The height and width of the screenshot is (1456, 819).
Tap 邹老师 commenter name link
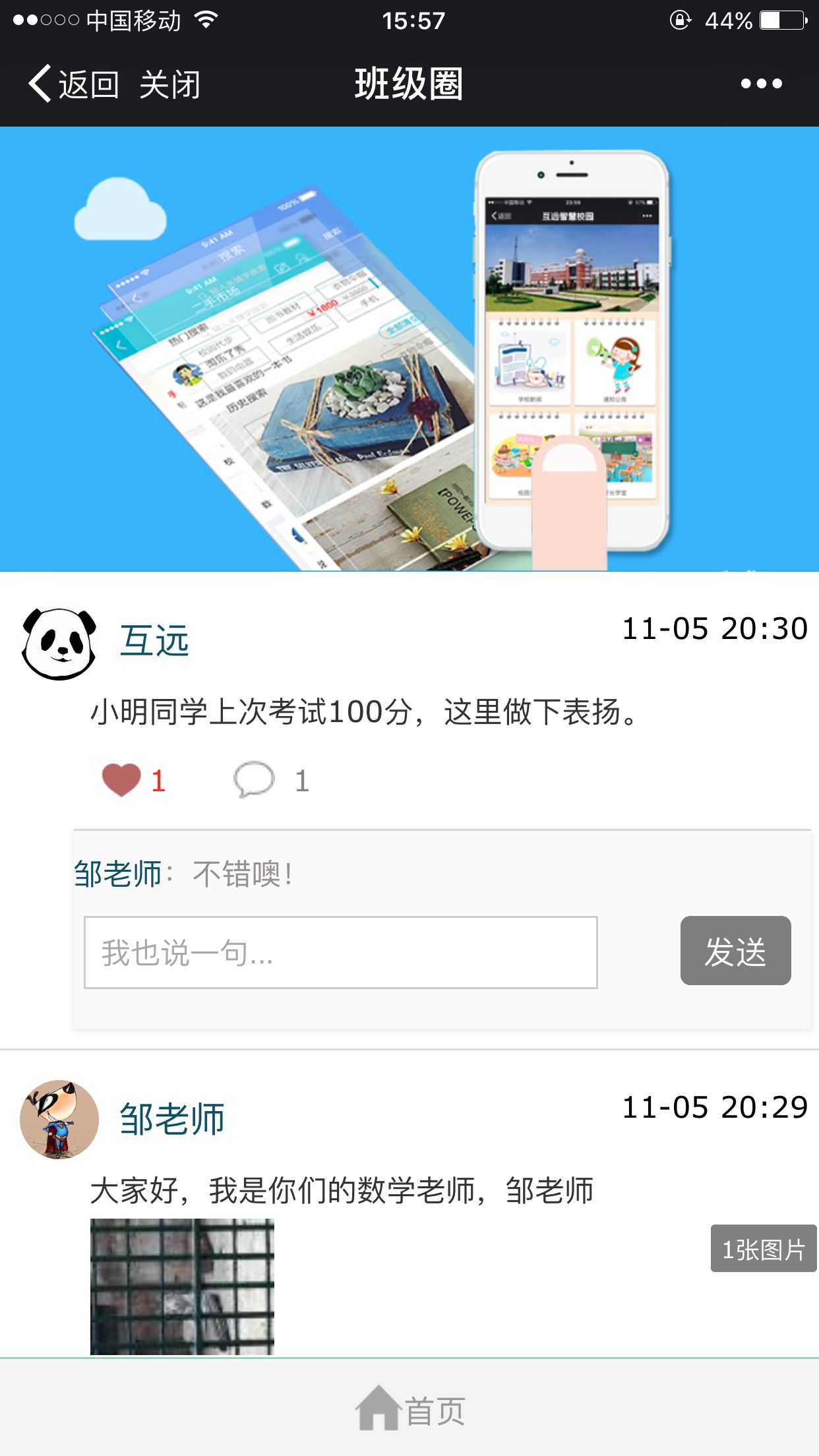[118, 874]
